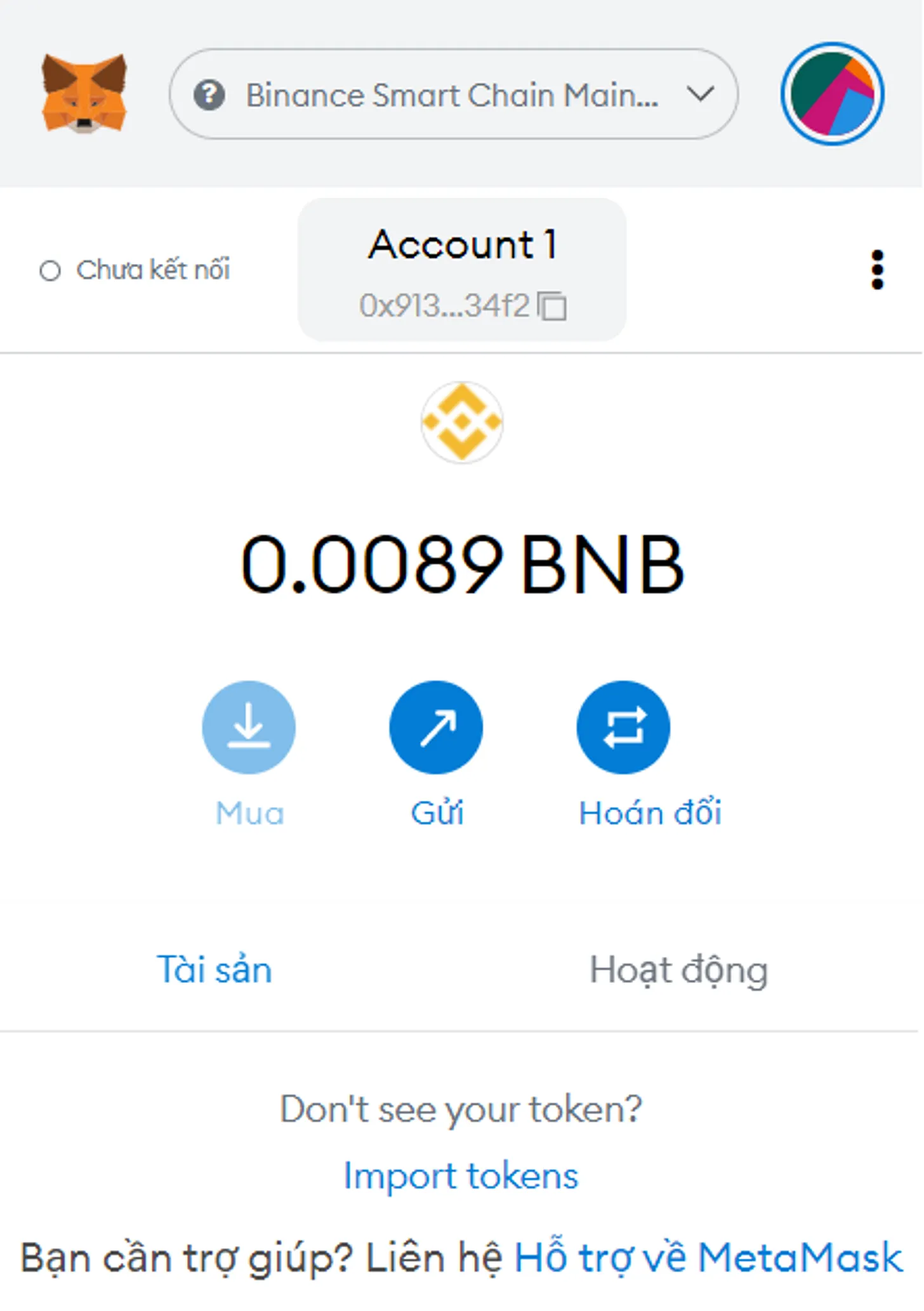Open the network selector dropdown
This screenshot has width=924, height=1311.
click(453, 95)
